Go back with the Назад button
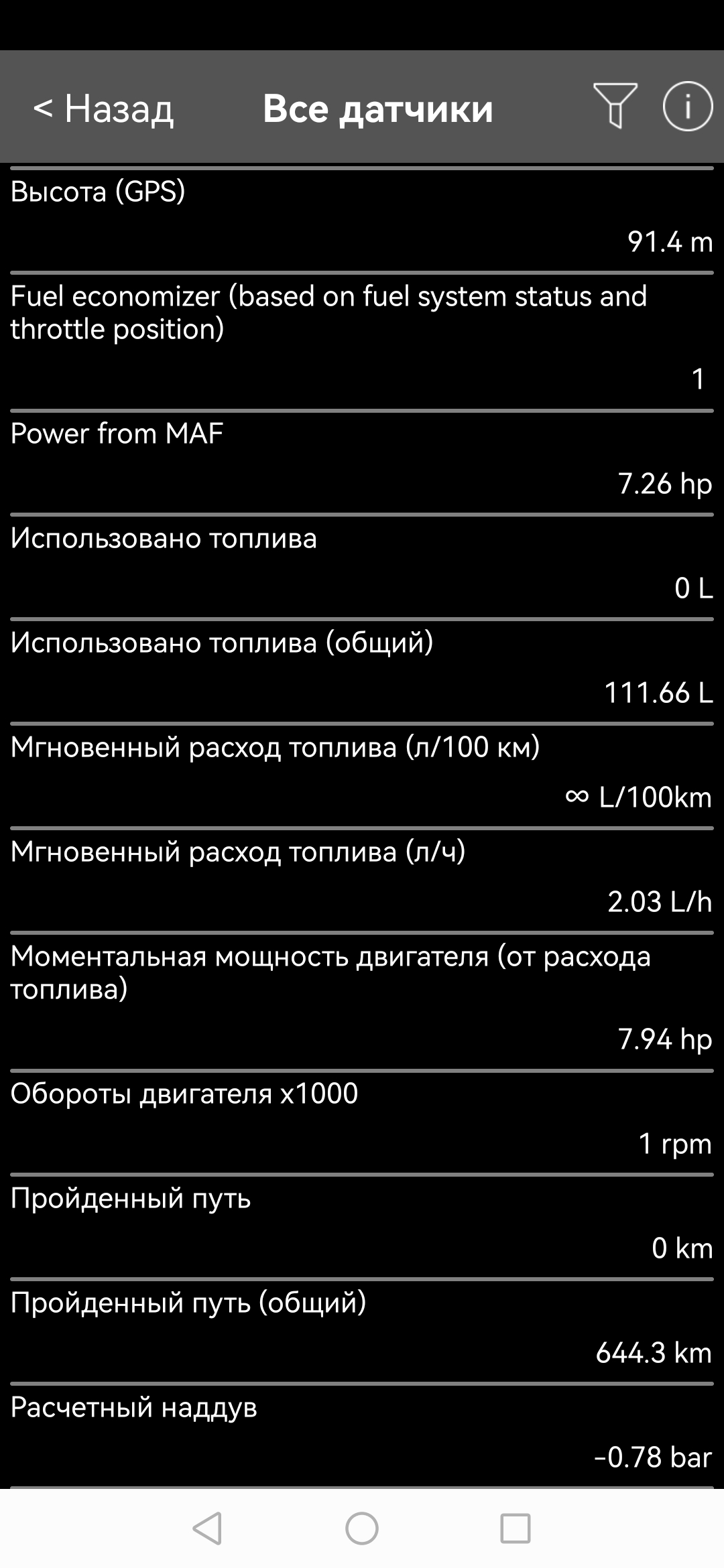 (104, 108)
